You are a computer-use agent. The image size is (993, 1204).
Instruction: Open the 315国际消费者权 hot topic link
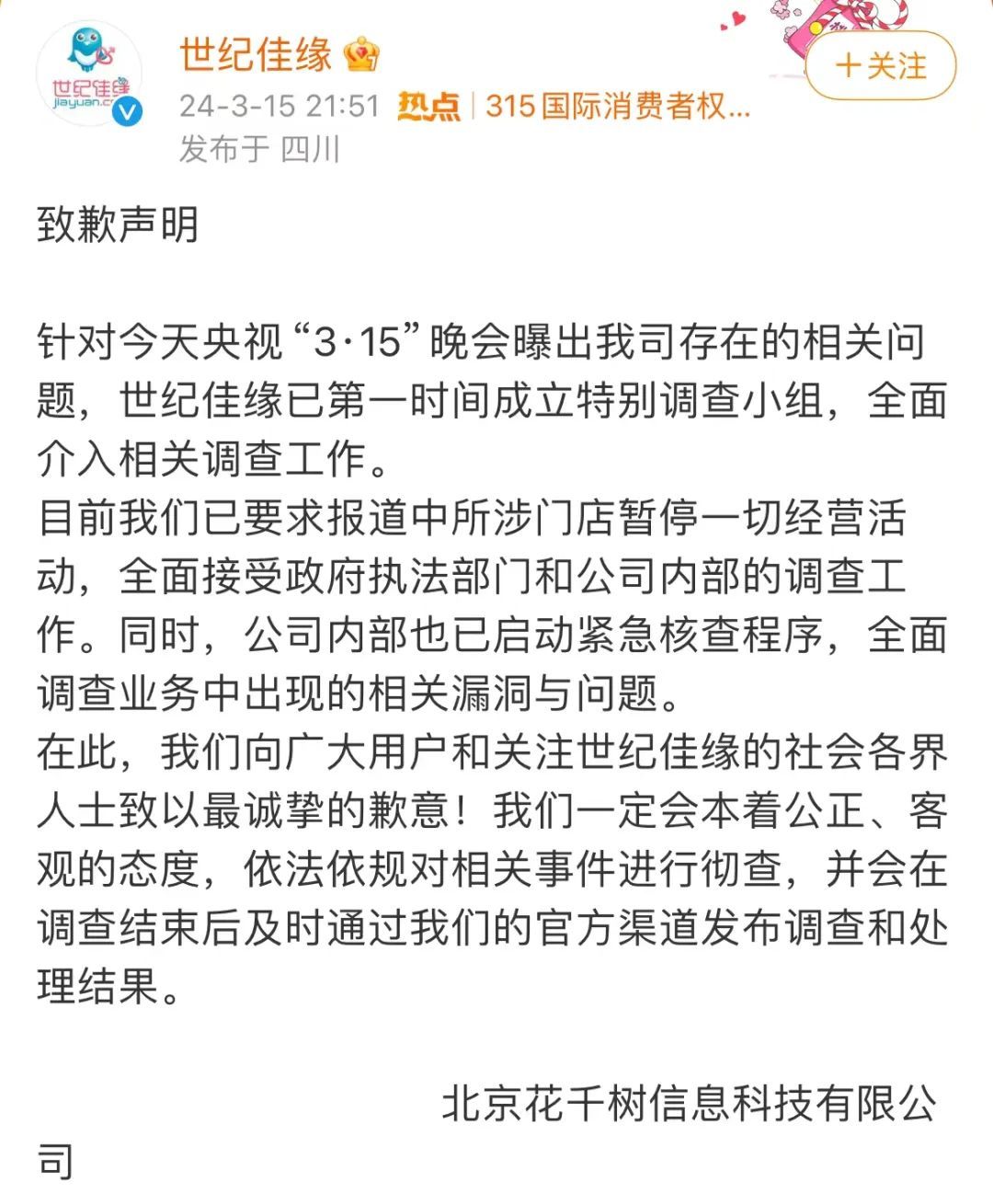coord(617,107)
